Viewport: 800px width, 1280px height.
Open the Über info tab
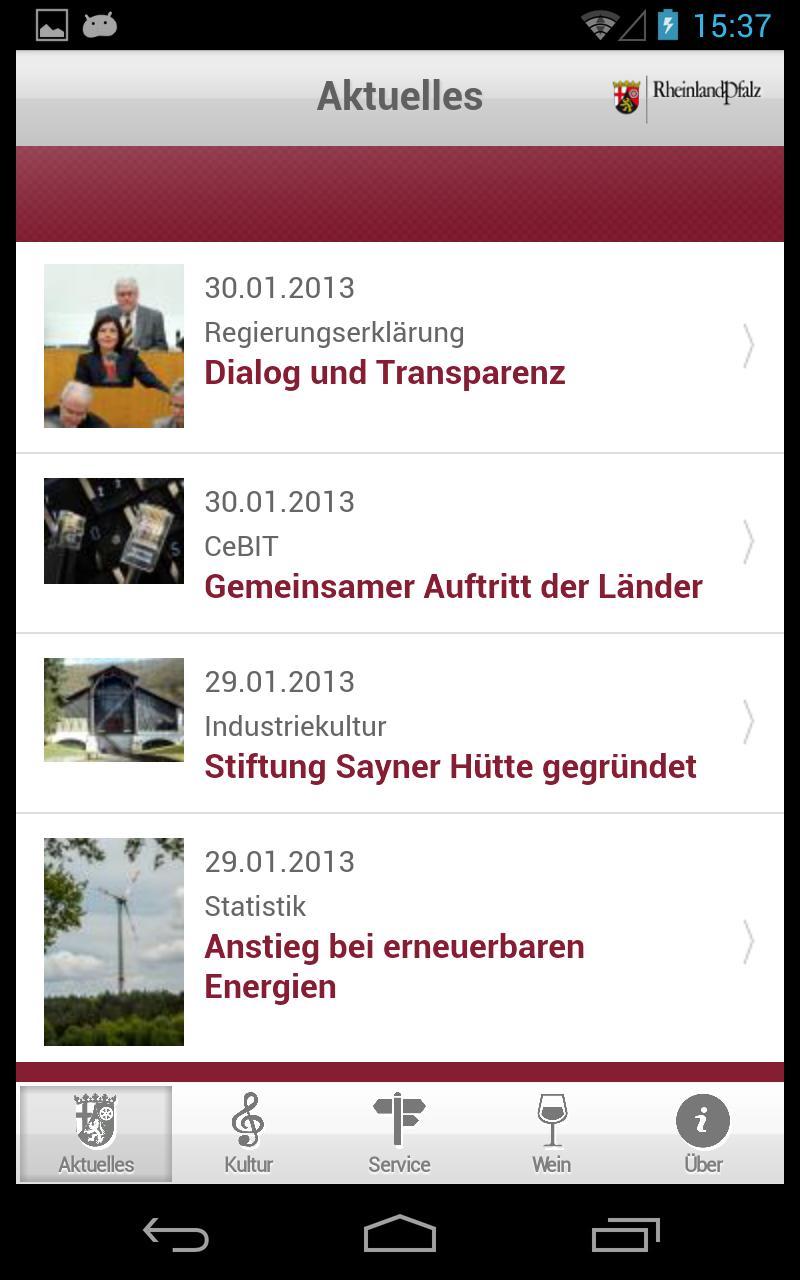pos(703,1134)
